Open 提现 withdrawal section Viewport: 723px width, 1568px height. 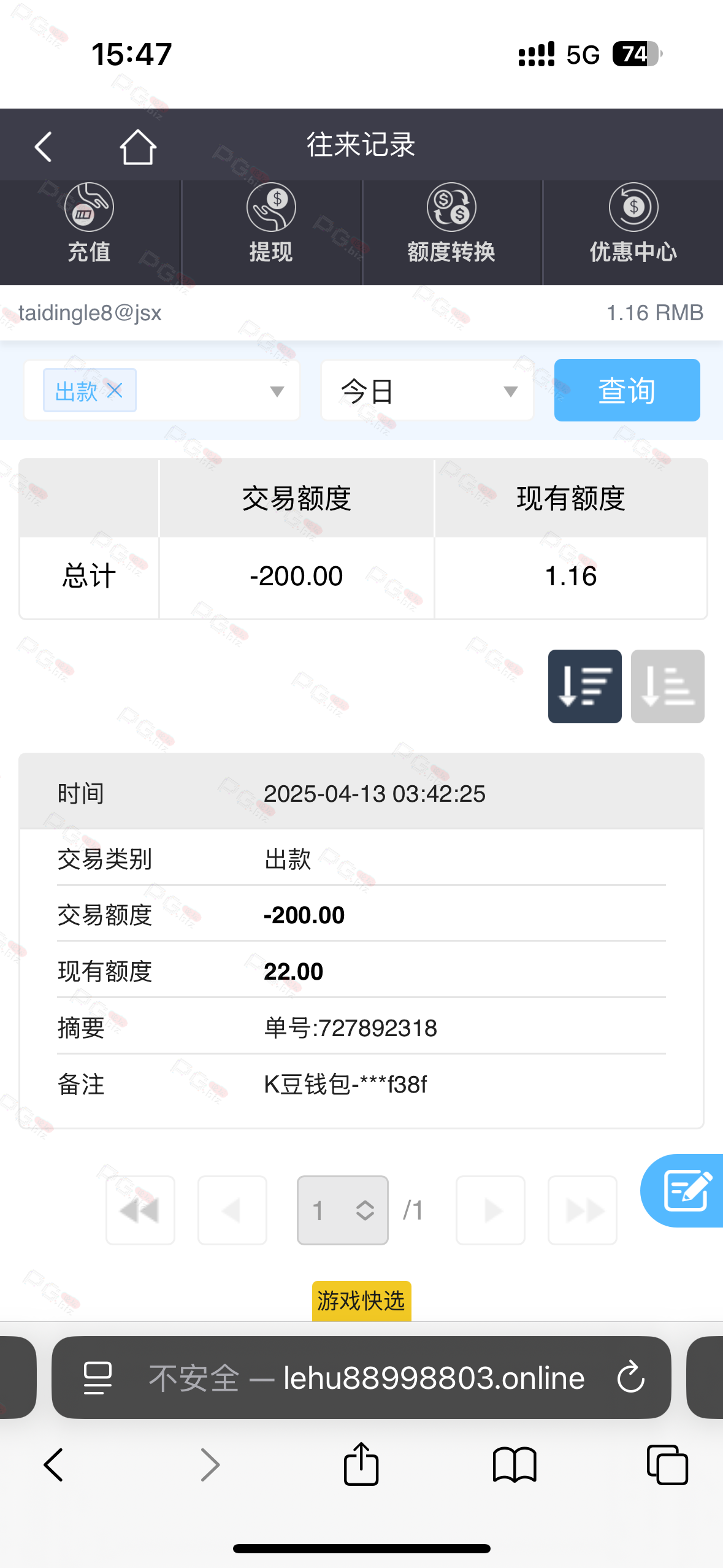click(271, 224)
